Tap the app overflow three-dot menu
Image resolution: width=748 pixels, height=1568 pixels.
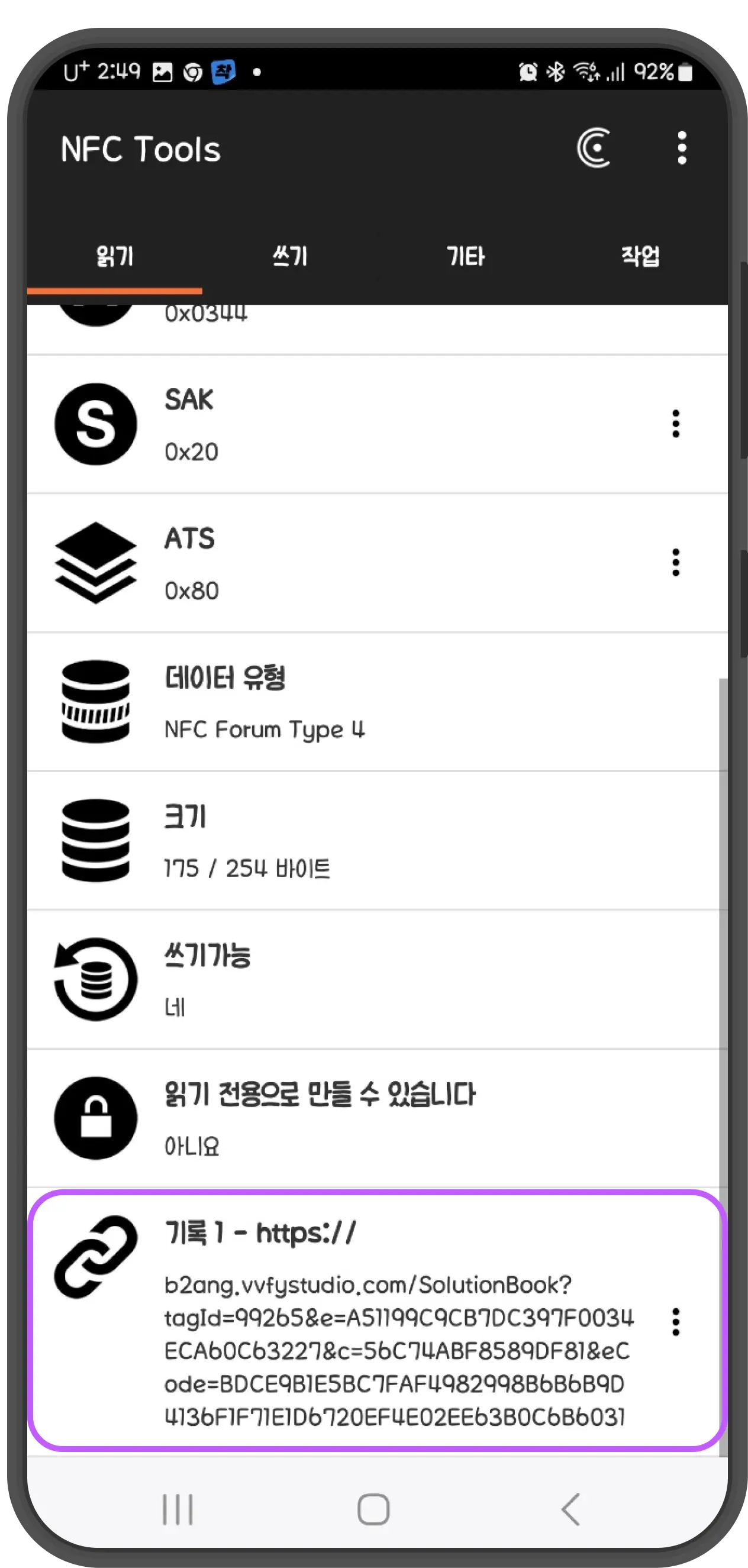click(682, 148)
